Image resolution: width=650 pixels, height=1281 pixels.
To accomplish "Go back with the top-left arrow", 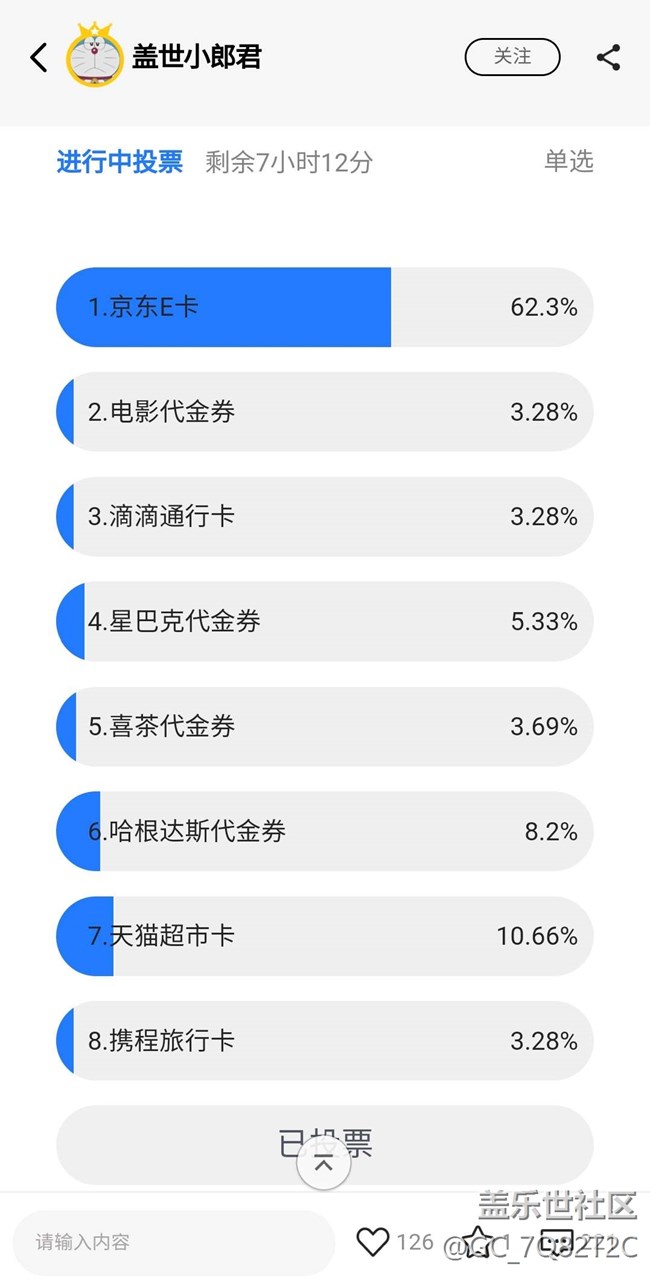I will pos(39,57).
